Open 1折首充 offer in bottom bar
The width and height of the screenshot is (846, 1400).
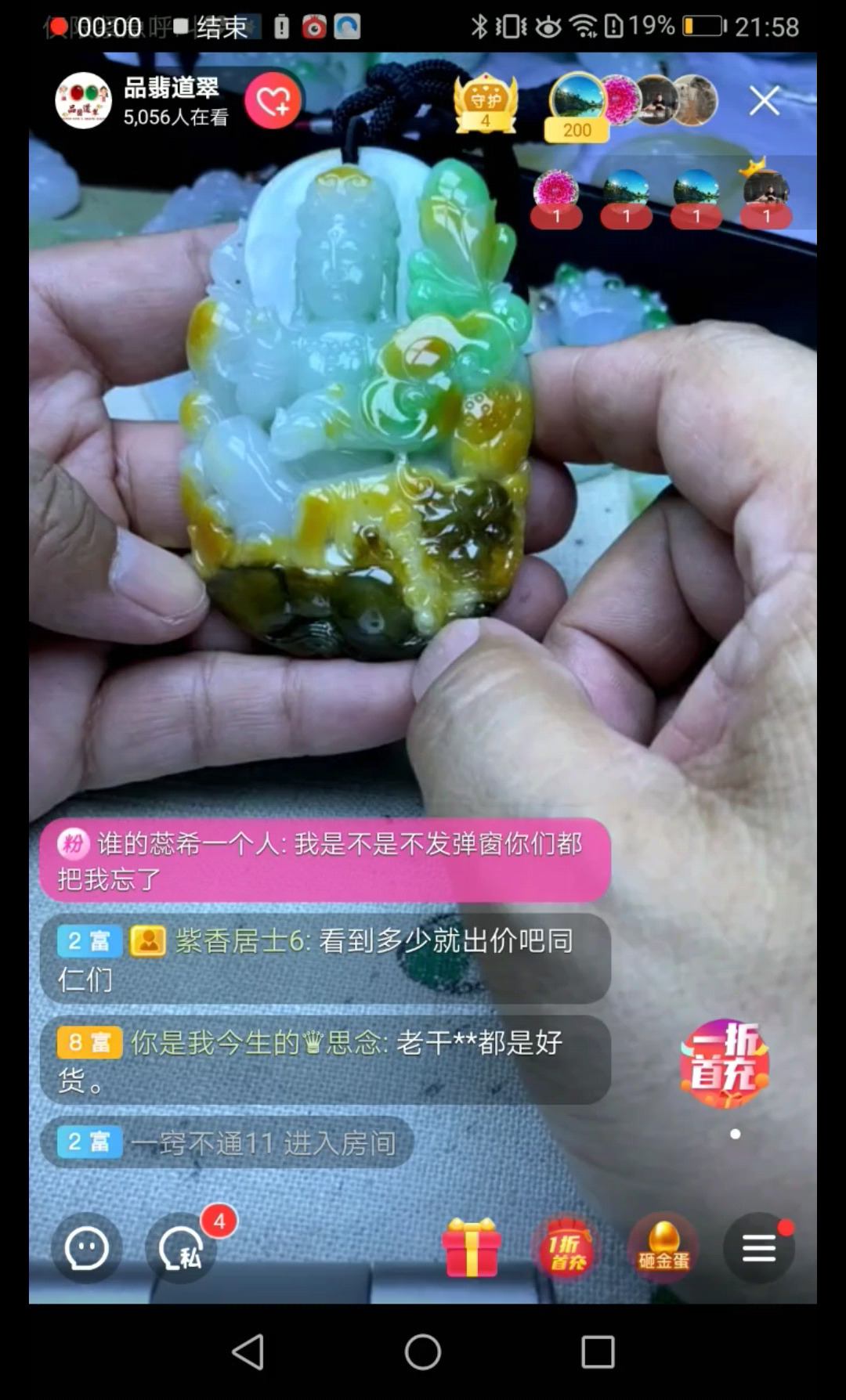coord(567,1248)
